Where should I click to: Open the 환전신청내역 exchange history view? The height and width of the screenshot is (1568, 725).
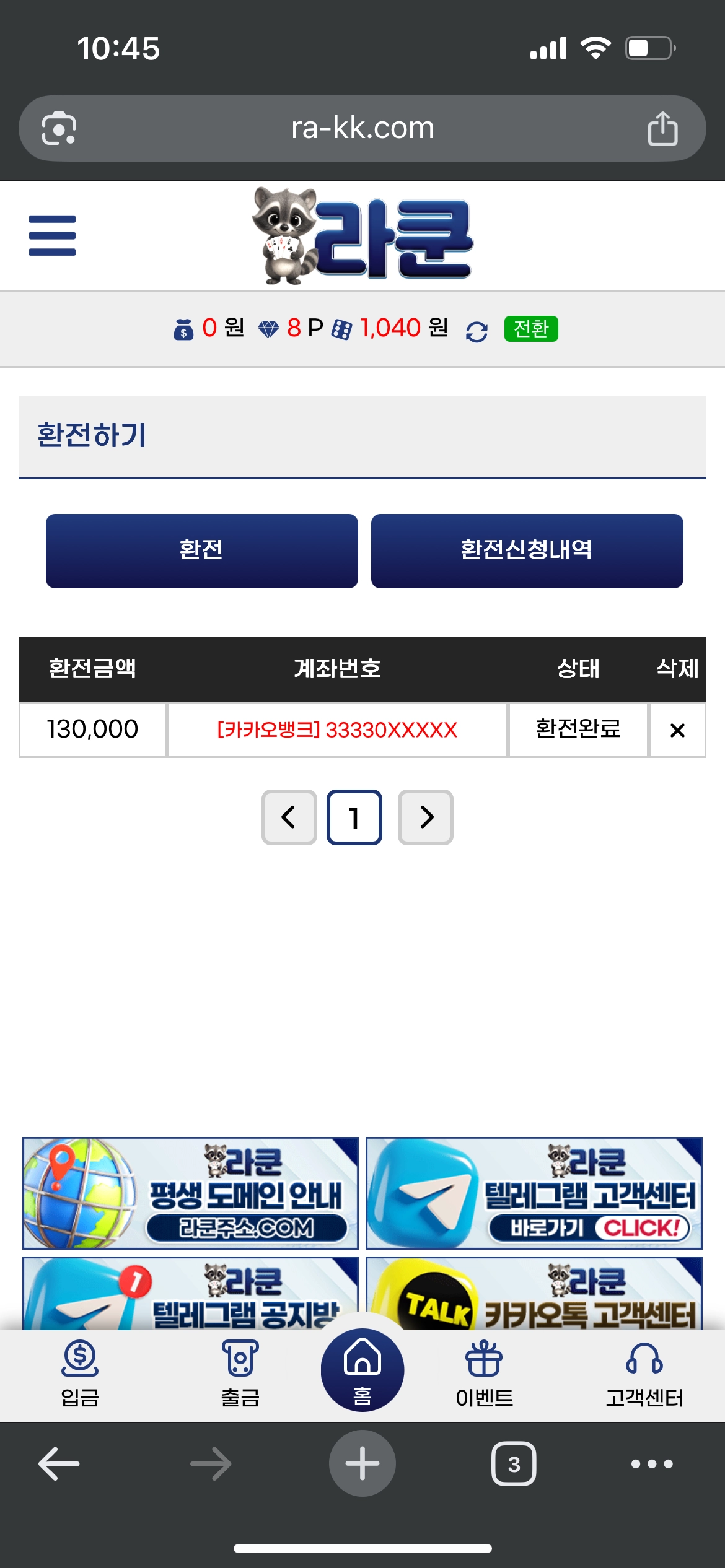click(527, 550)
